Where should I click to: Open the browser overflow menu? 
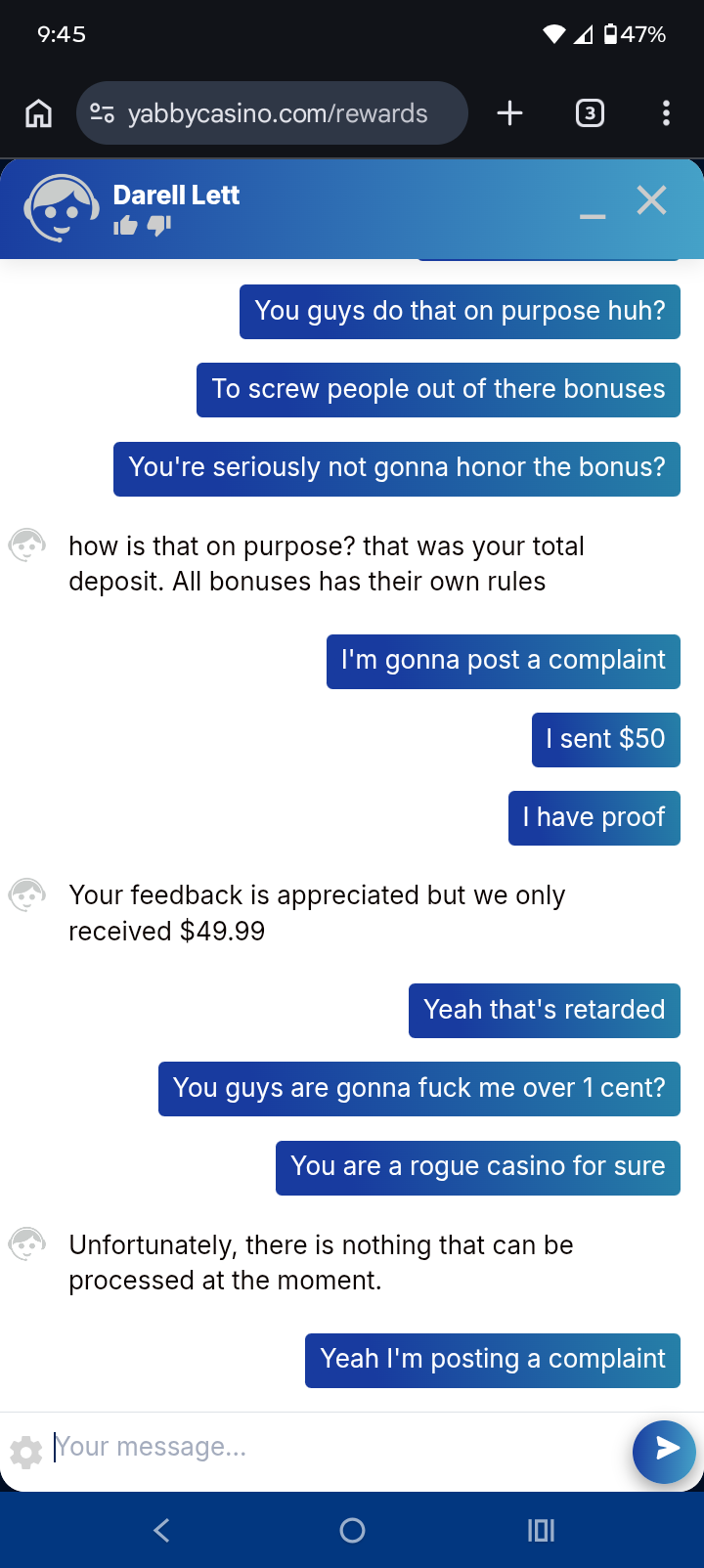coord(666,113)
